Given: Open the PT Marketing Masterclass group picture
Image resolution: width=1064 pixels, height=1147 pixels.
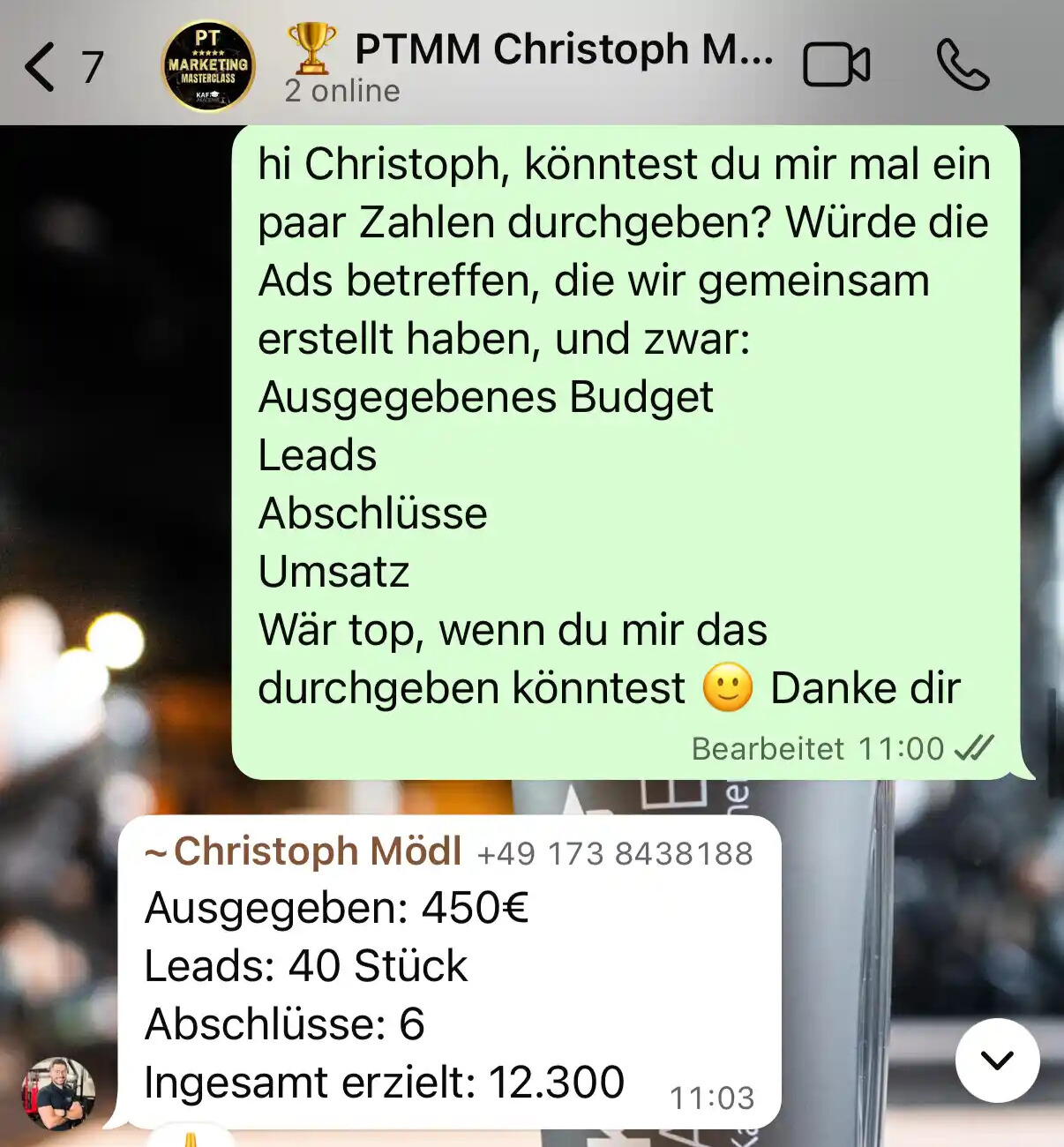Looking at the screenshot, I should click(209, 66).
